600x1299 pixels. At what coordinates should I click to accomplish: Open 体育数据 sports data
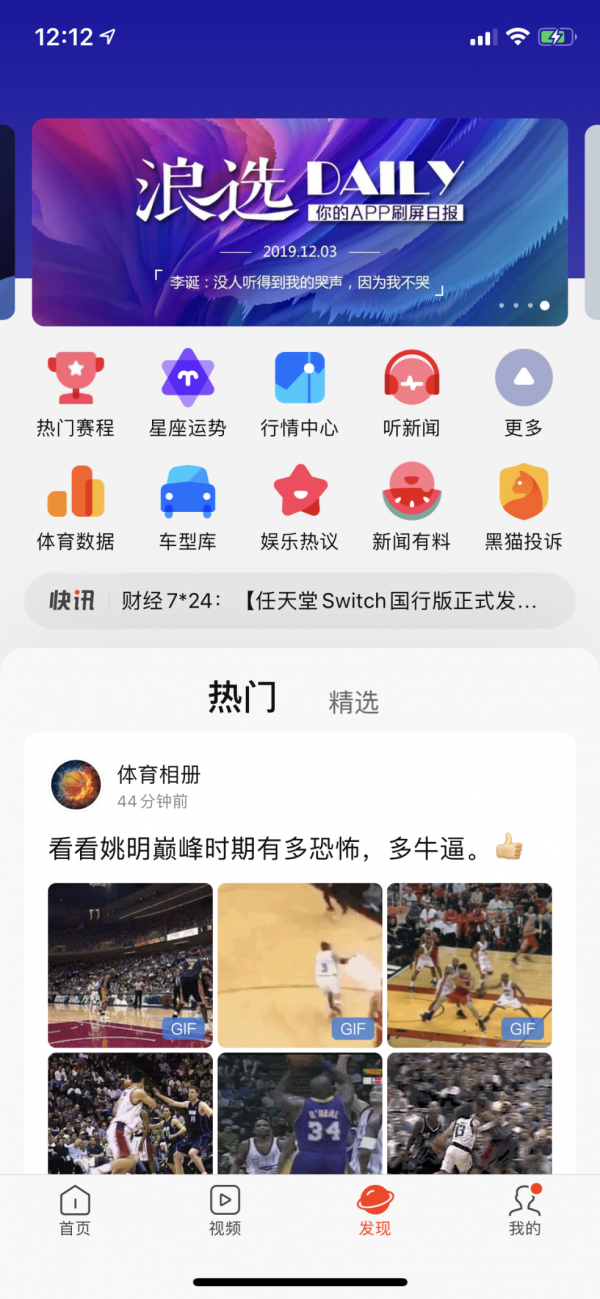[76, 508]
